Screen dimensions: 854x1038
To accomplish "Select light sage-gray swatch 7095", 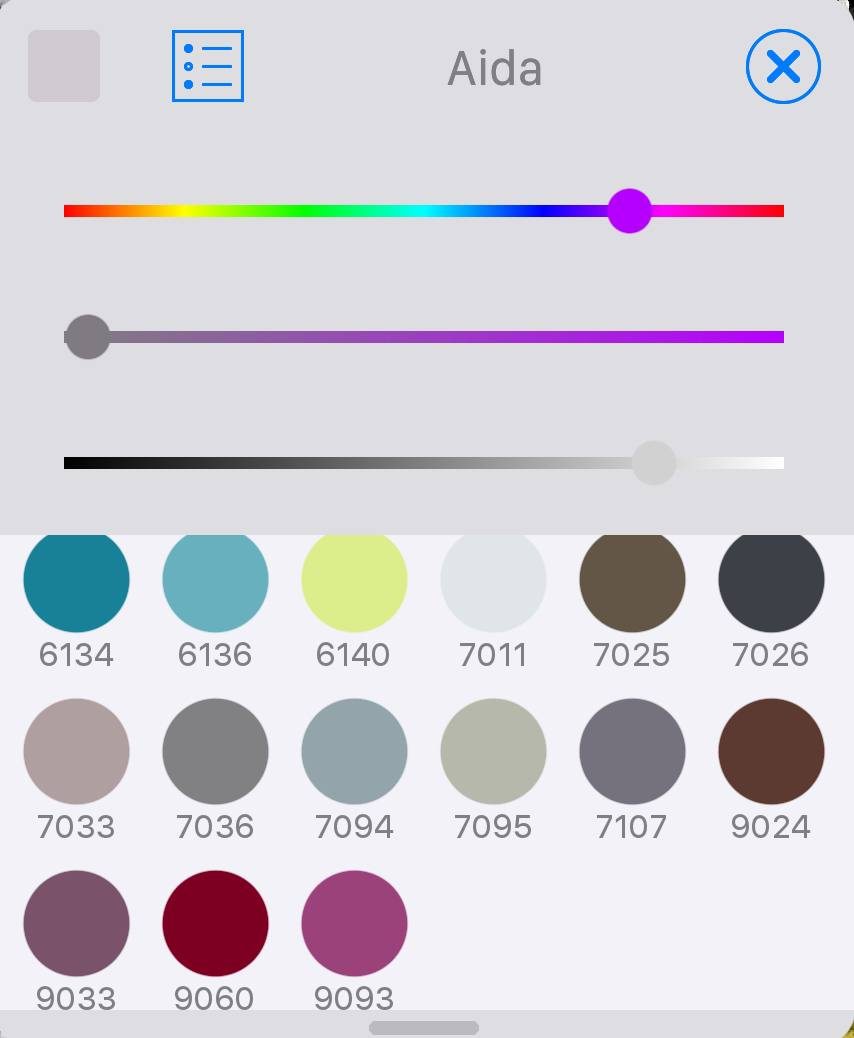I will pyautogui.click(x=493, y=751).
